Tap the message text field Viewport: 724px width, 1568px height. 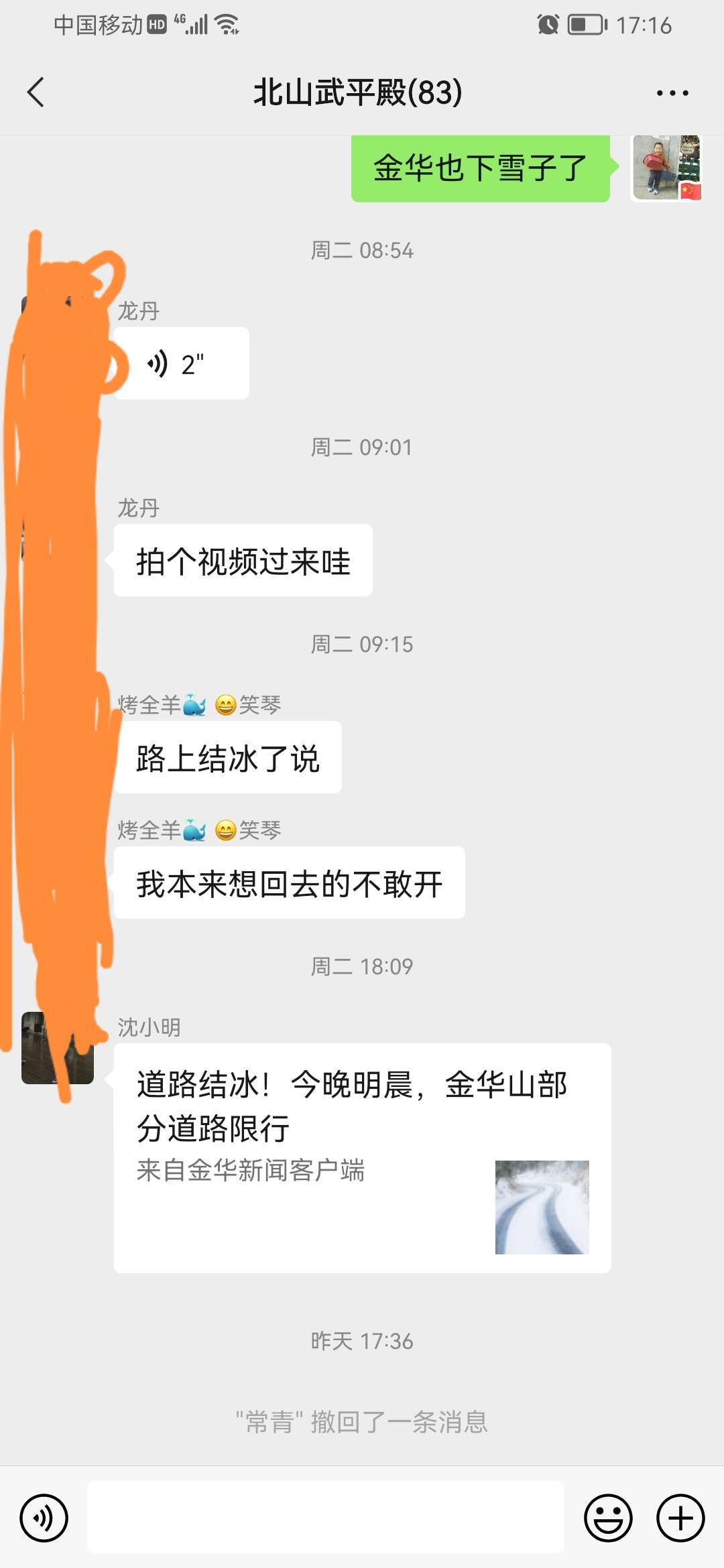326,1518
